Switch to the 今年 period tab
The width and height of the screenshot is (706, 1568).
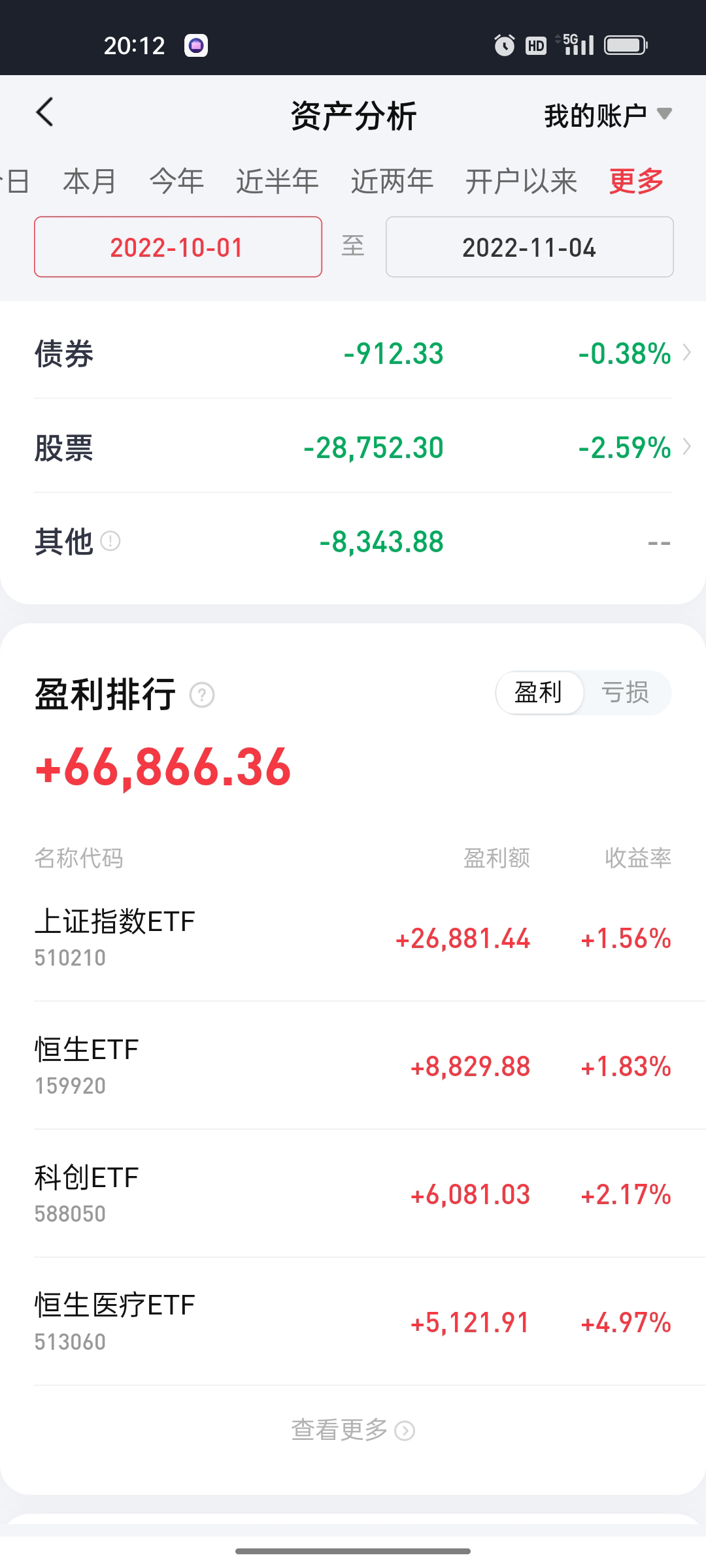(176, 181)
